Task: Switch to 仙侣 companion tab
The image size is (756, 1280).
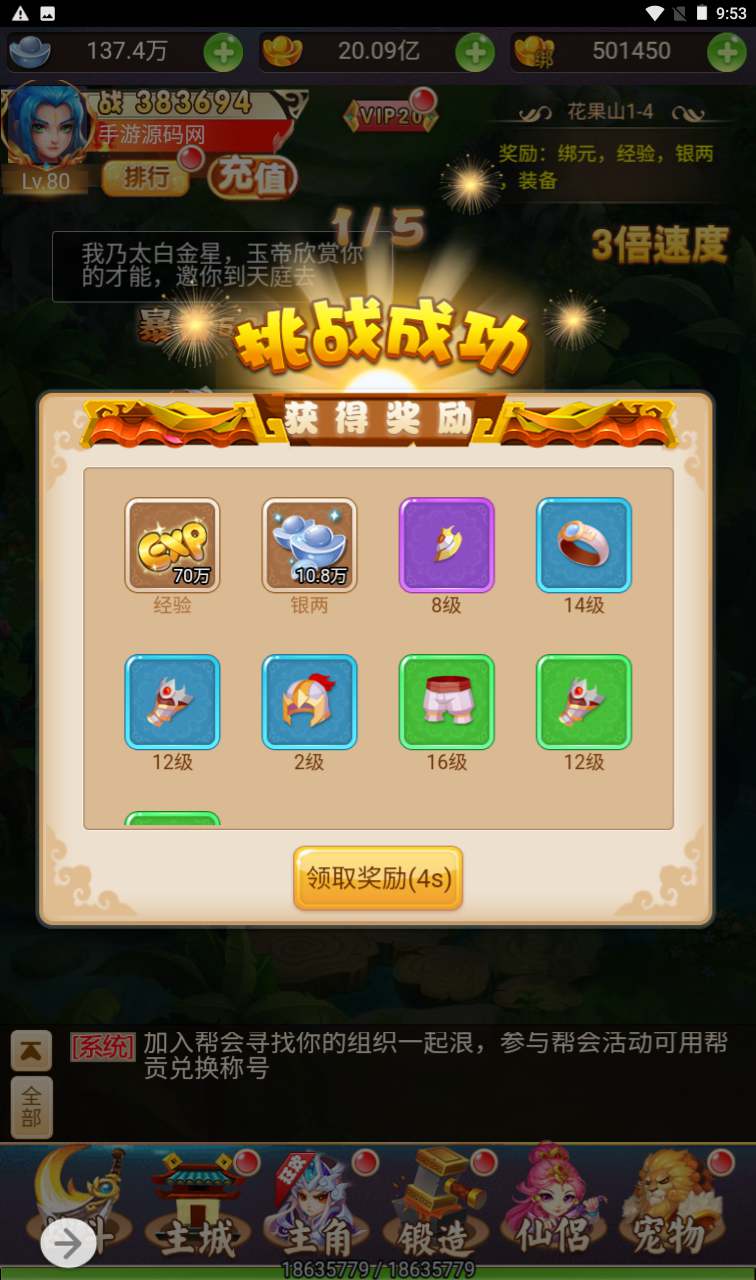Action: pyautogui.click(x=555, y=1208)
